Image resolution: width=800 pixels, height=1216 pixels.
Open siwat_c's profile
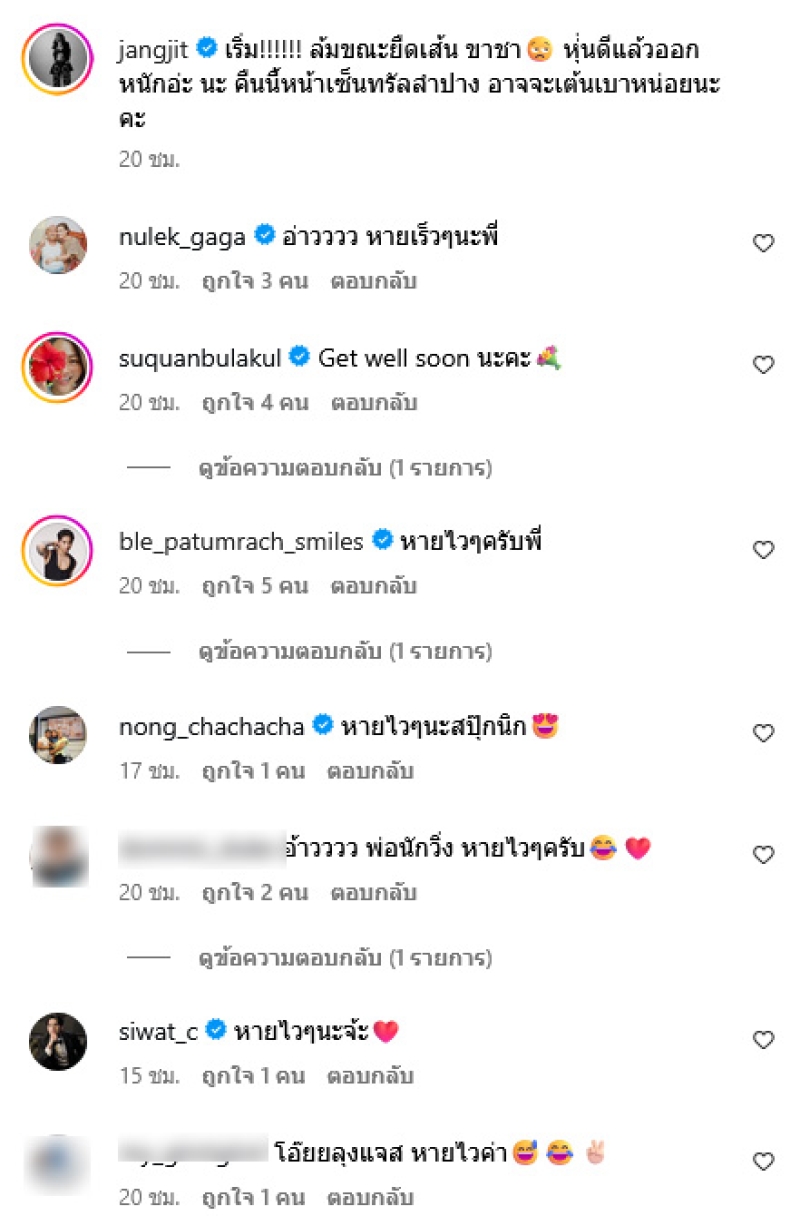[x=158, y=1032]
